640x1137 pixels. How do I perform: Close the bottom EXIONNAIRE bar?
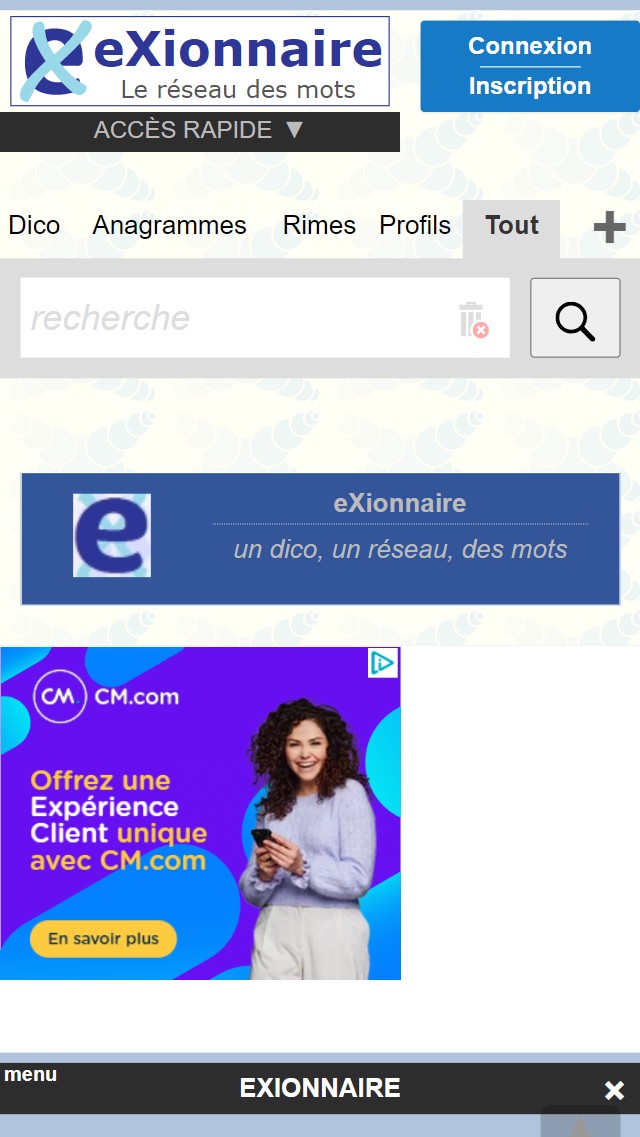[614, 1090]
